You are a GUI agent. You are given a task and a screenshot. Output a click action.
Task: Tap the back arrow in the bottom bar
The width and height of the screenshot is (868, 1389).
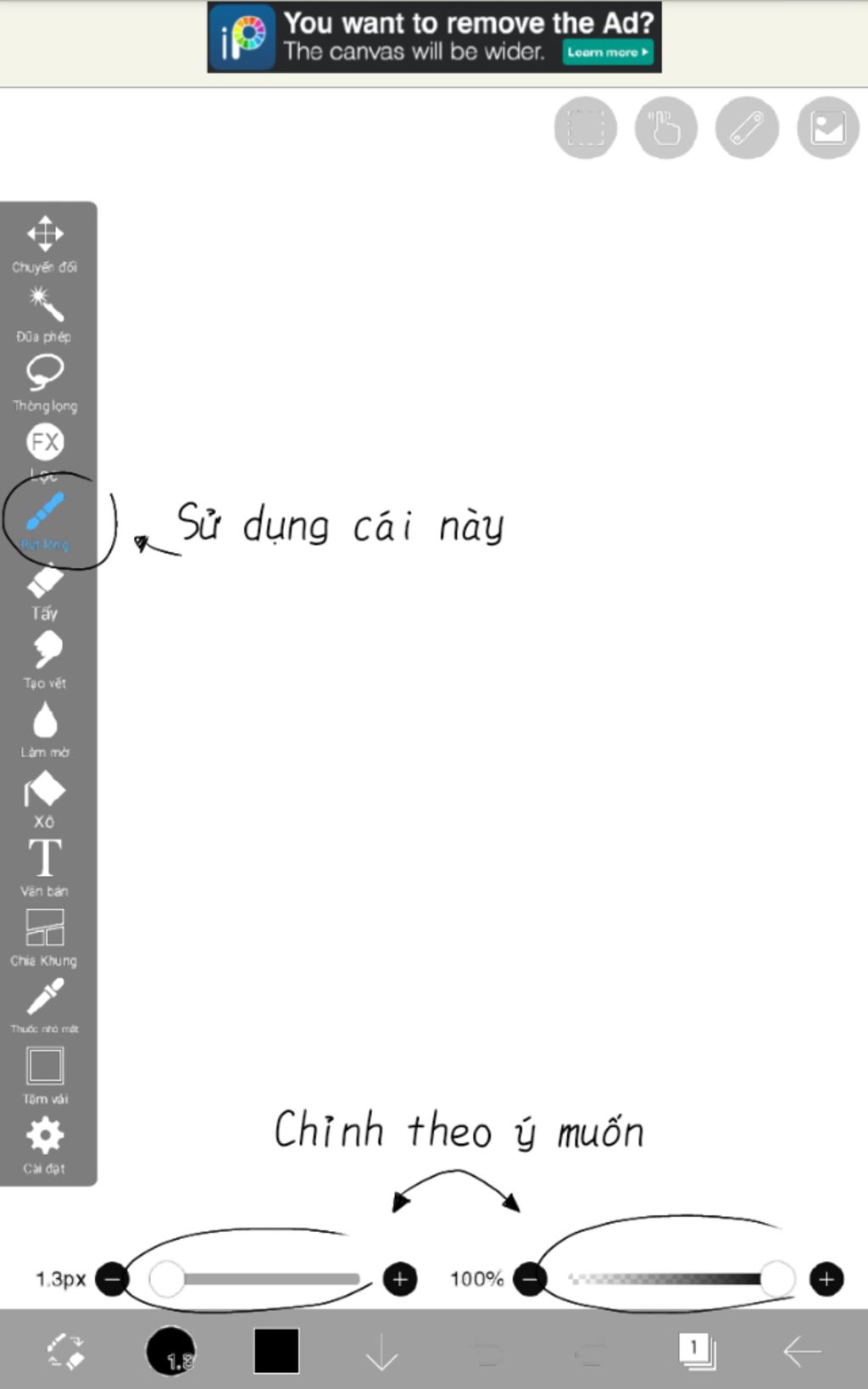click(x=802, y=1351)
